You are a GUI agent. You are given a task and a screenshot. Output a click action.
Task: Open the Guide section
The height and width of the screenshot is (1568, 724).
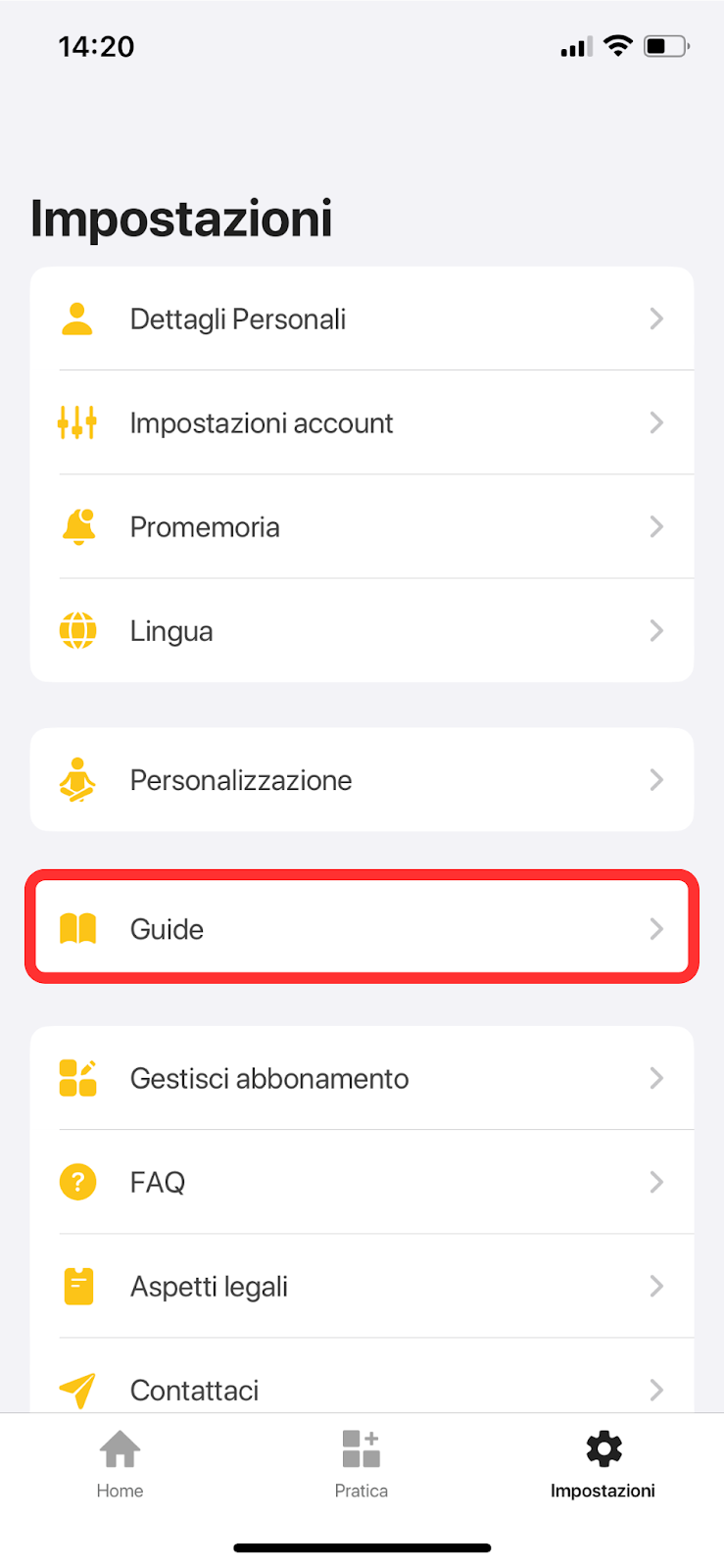(x=362, y=928)
